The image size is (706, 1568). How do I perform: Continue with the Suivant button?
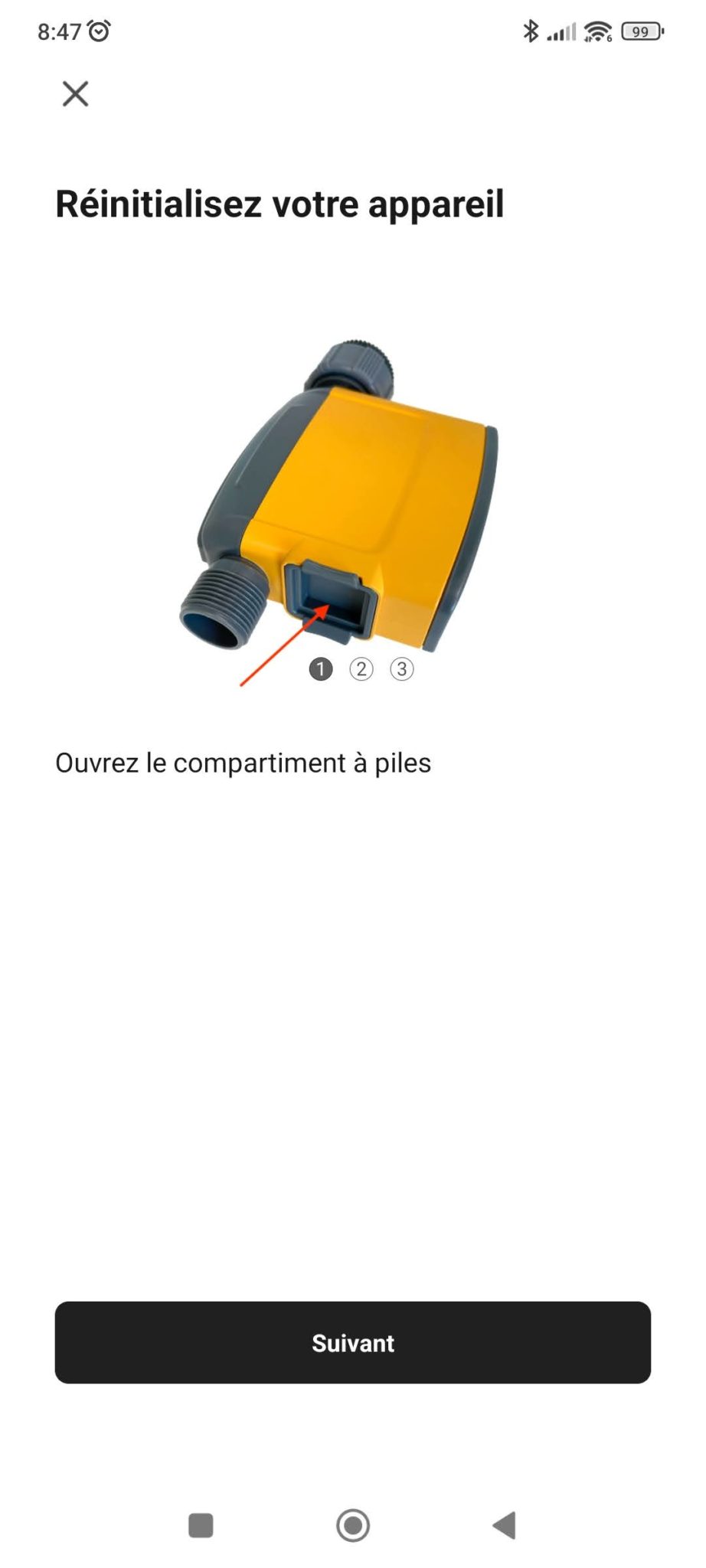coord(353,1342)
